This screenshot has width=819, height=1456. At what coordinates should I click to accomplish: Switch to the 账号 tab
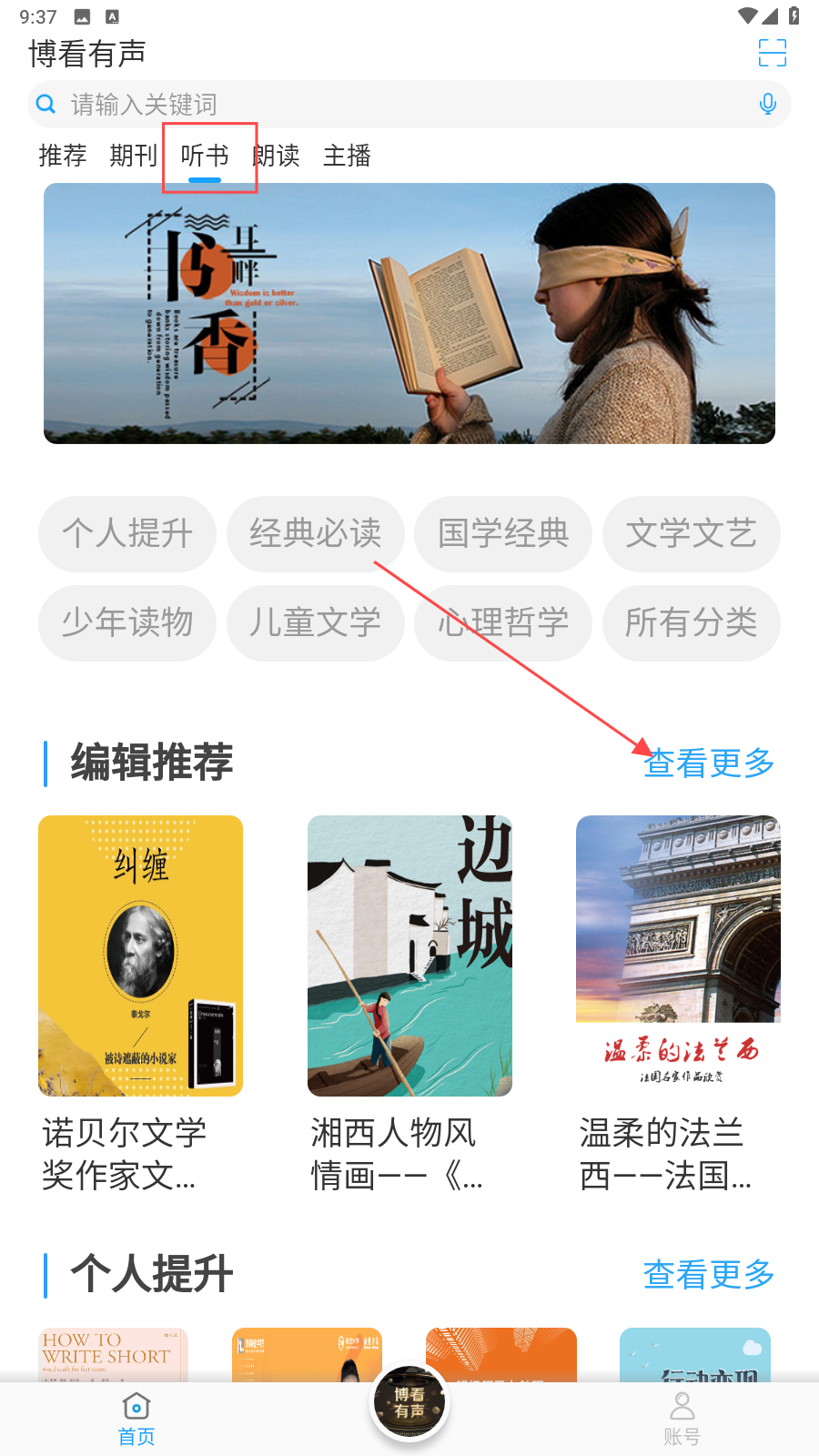pyautogui.click(x=682, y=1418)
